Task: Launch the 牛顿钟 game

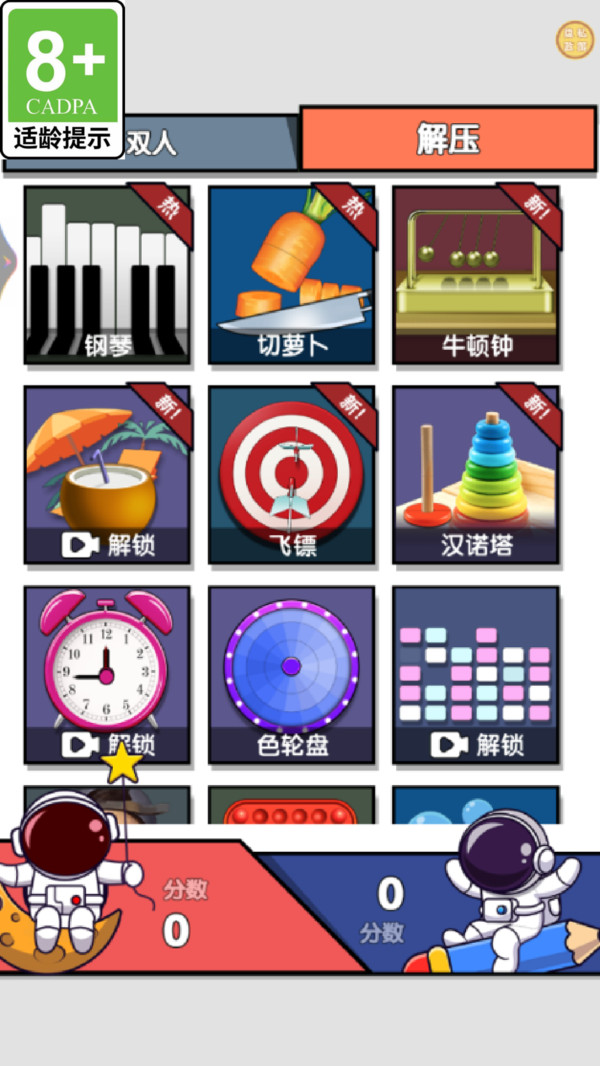Action: 476,275
